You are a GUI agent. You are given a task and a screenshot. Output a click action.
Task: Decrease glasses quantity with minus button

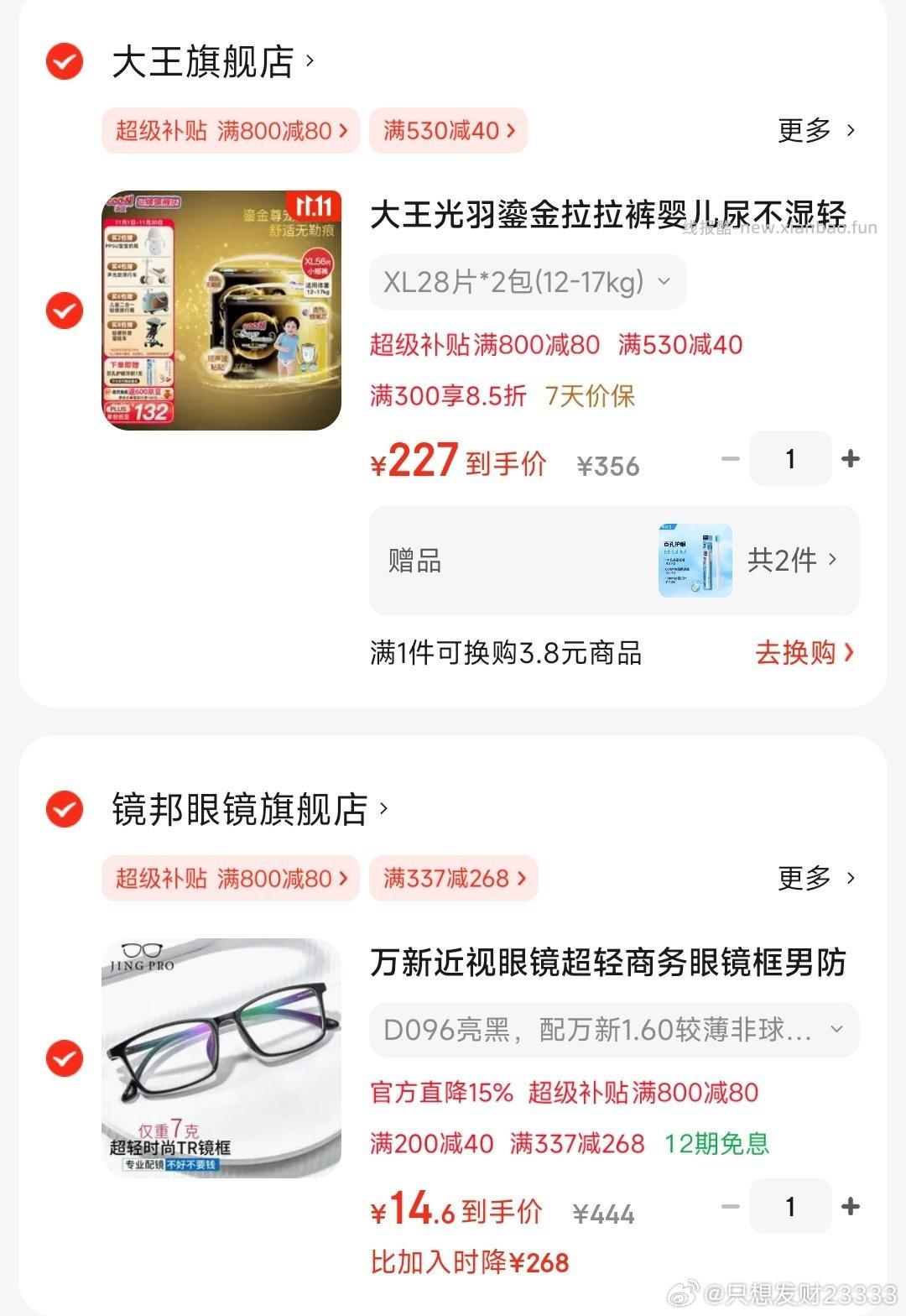[729, 1207]
